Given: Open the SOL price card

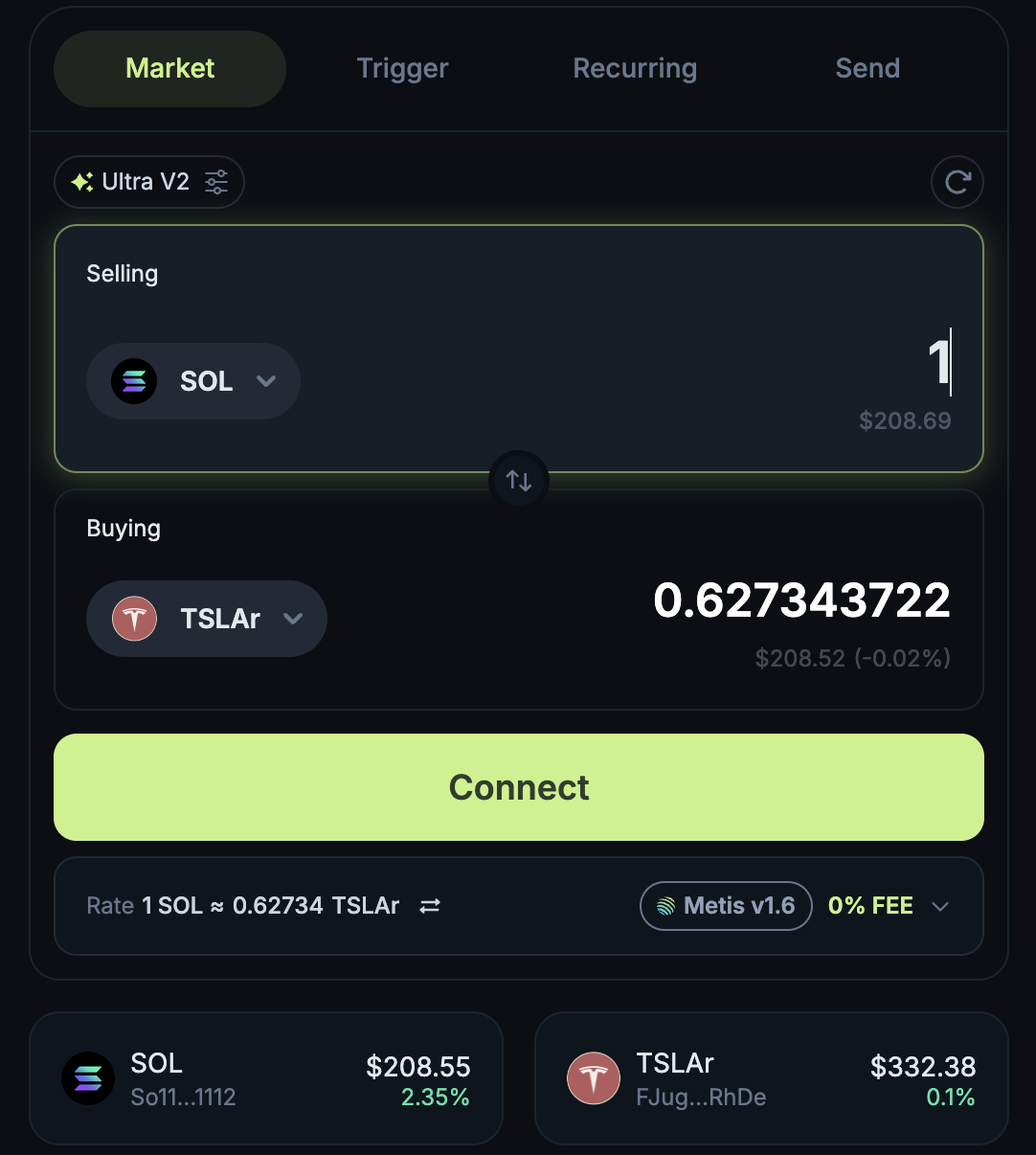Looking at the screenshot, I should pyautogui.click(x=266, y=1078).
